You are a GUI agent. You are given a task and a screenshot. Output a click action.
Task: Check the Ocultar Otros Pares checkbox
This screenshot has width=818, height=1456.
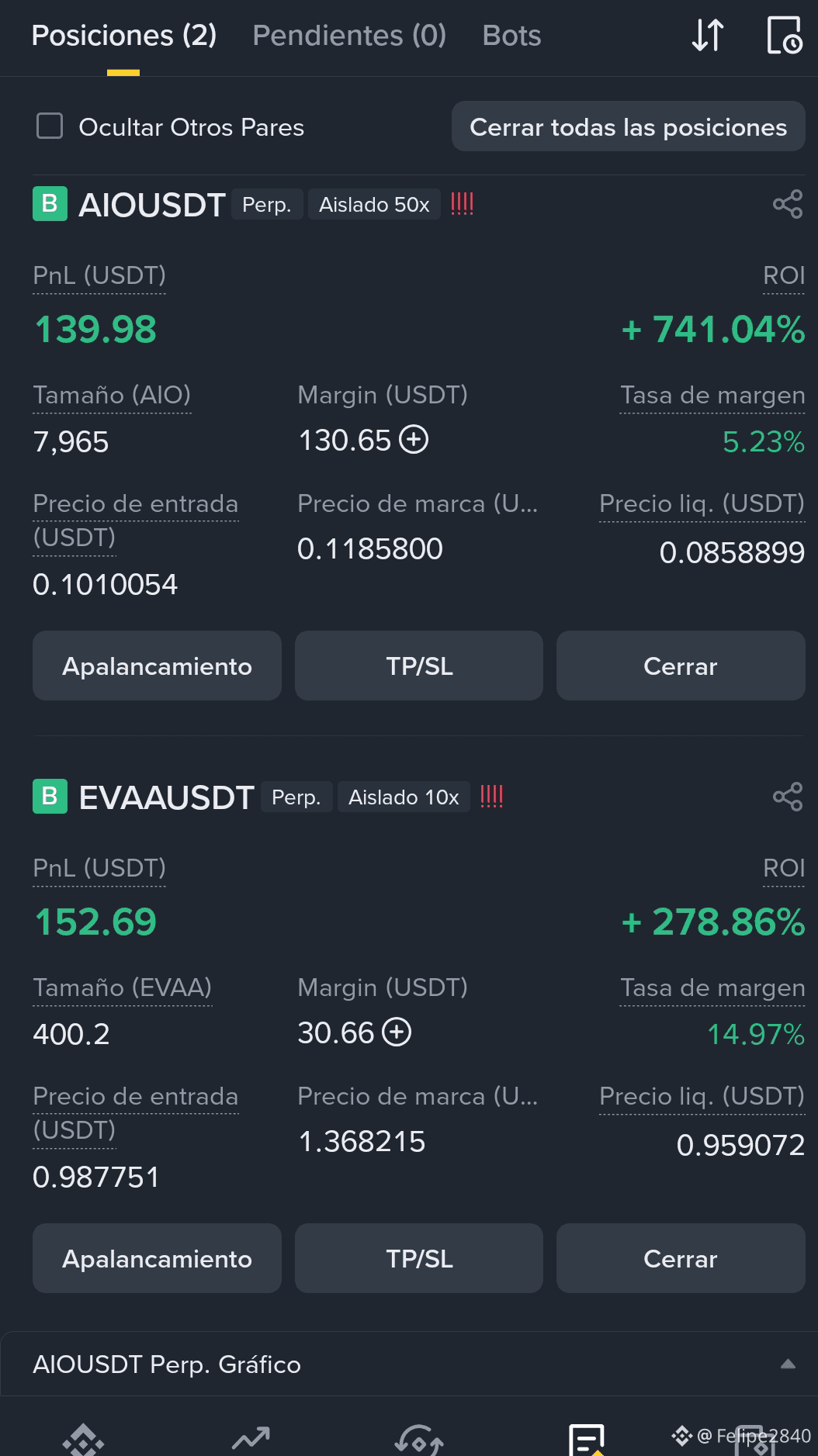[x=50, y=126]
